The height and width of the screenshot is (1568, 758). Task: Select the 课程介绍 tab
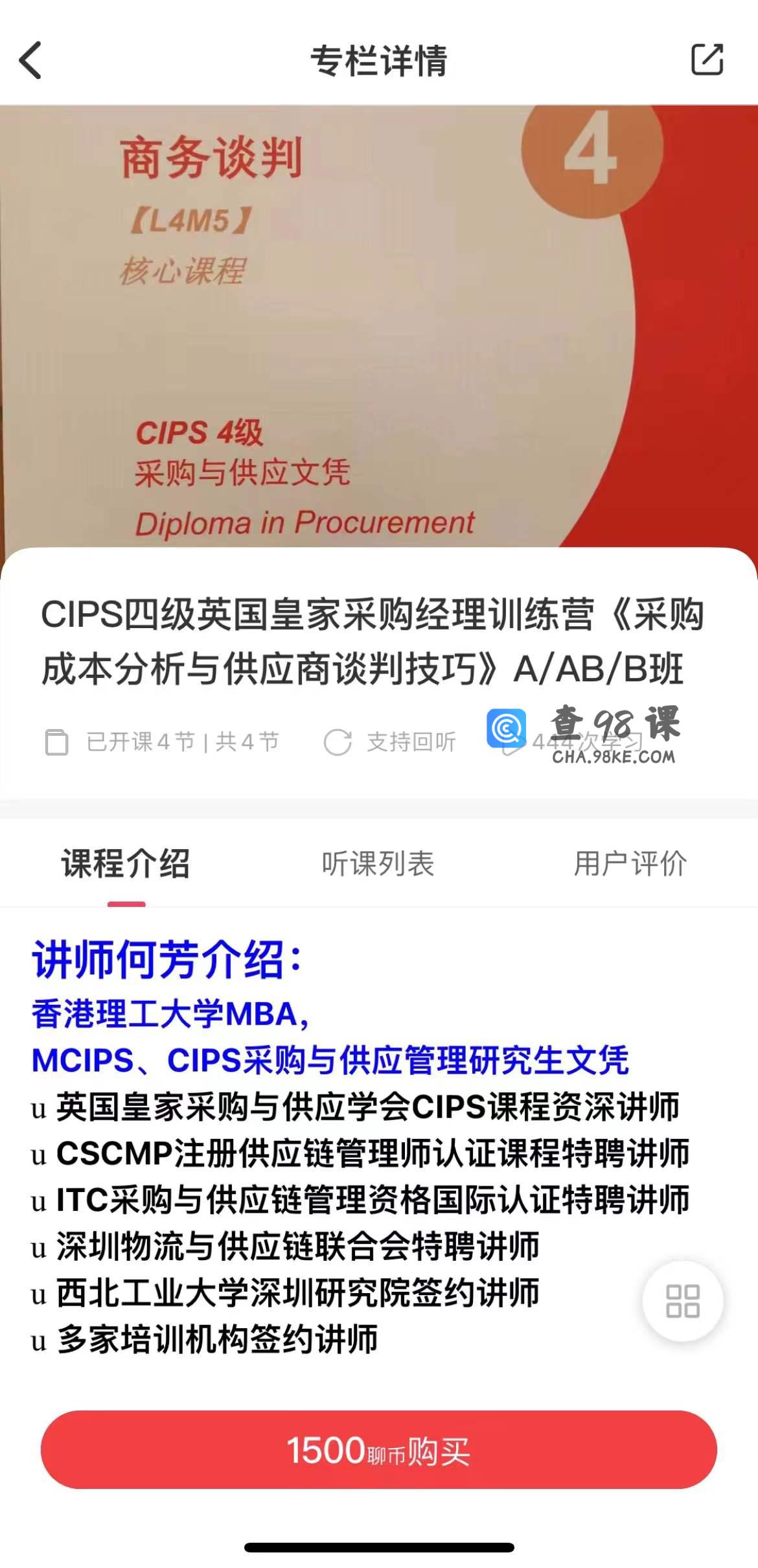(x=126, y=863)
